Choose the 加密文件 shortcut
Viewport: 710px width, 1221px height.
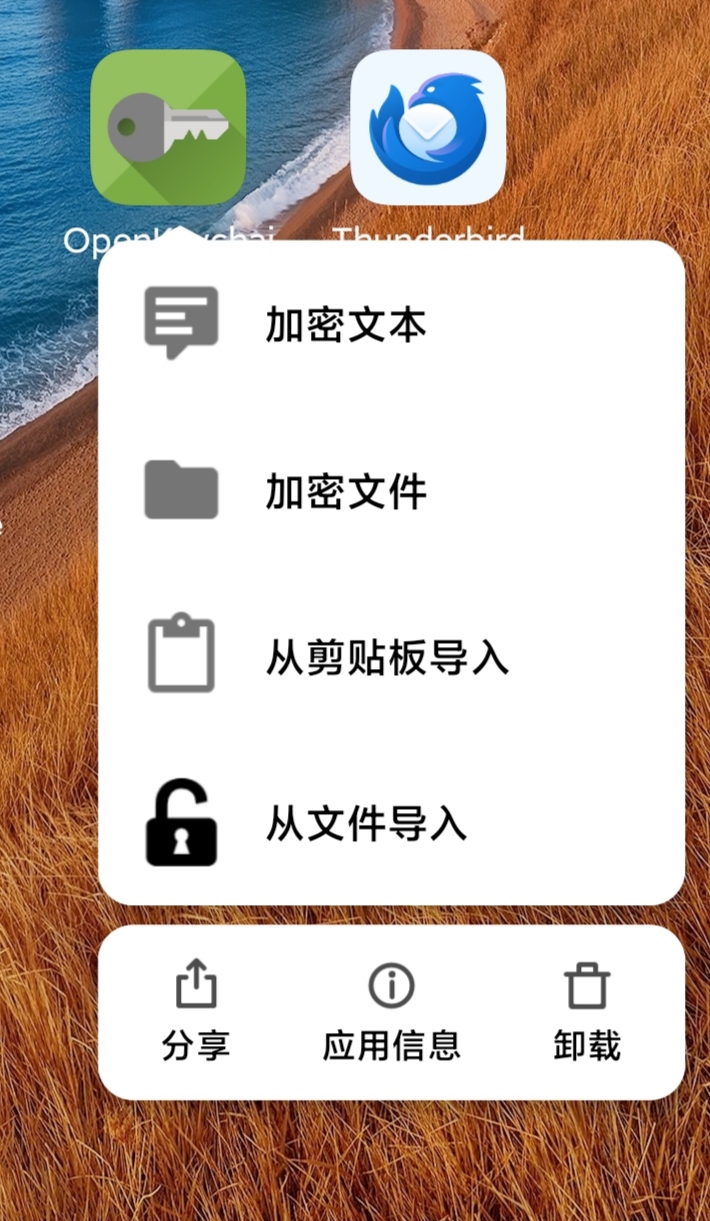click(x=345, y=491)
